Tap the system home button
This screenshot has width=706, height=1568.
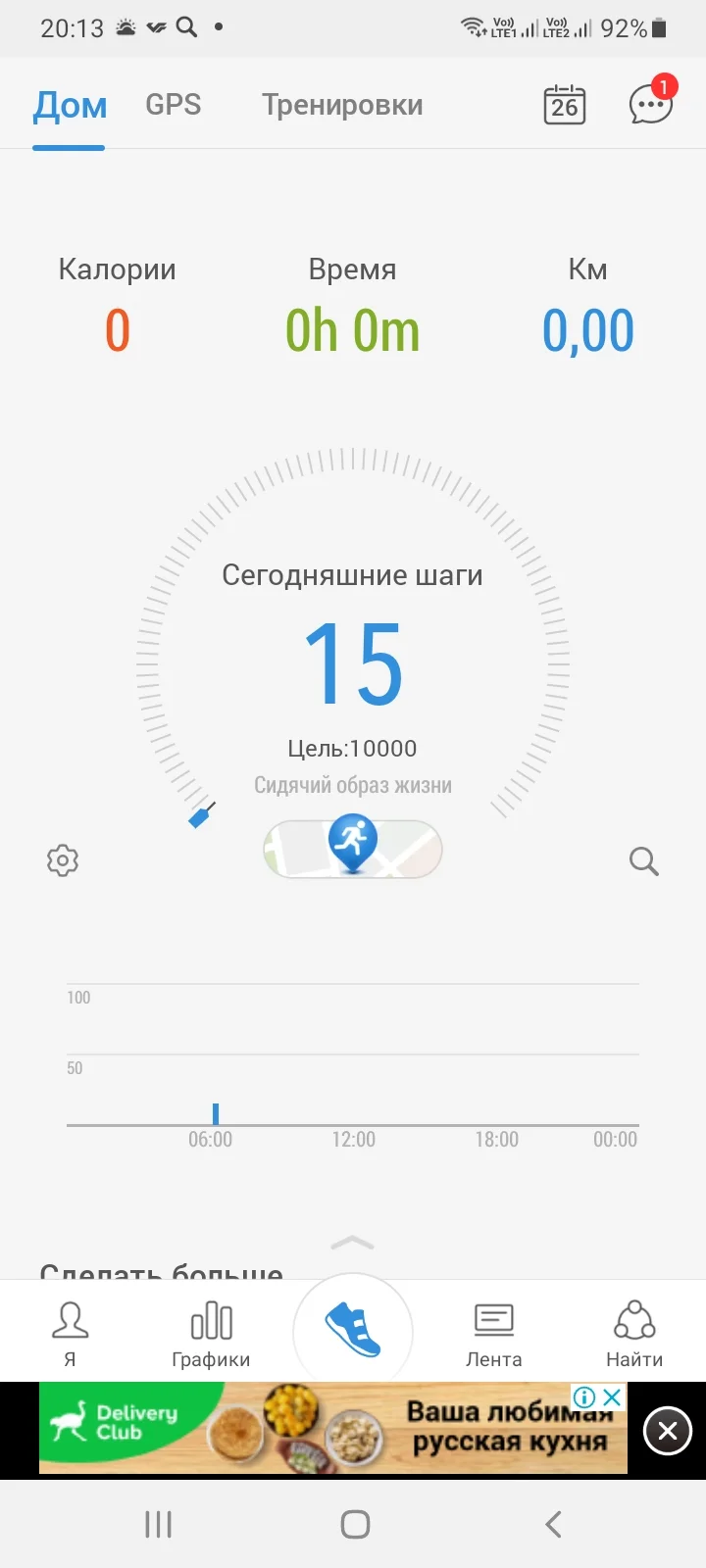point(355,1524)
